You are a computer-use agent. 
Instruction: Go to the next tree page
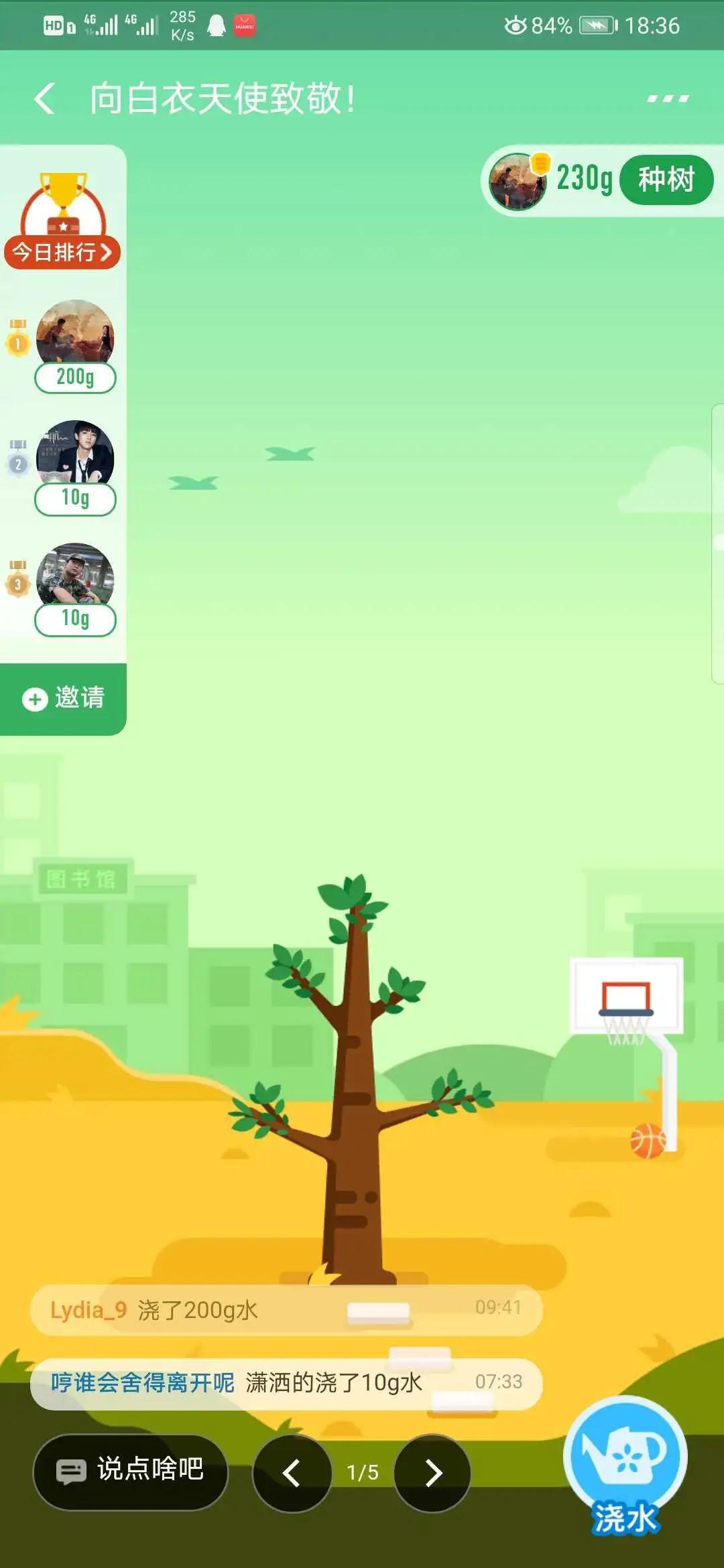tap(432, 1472)
